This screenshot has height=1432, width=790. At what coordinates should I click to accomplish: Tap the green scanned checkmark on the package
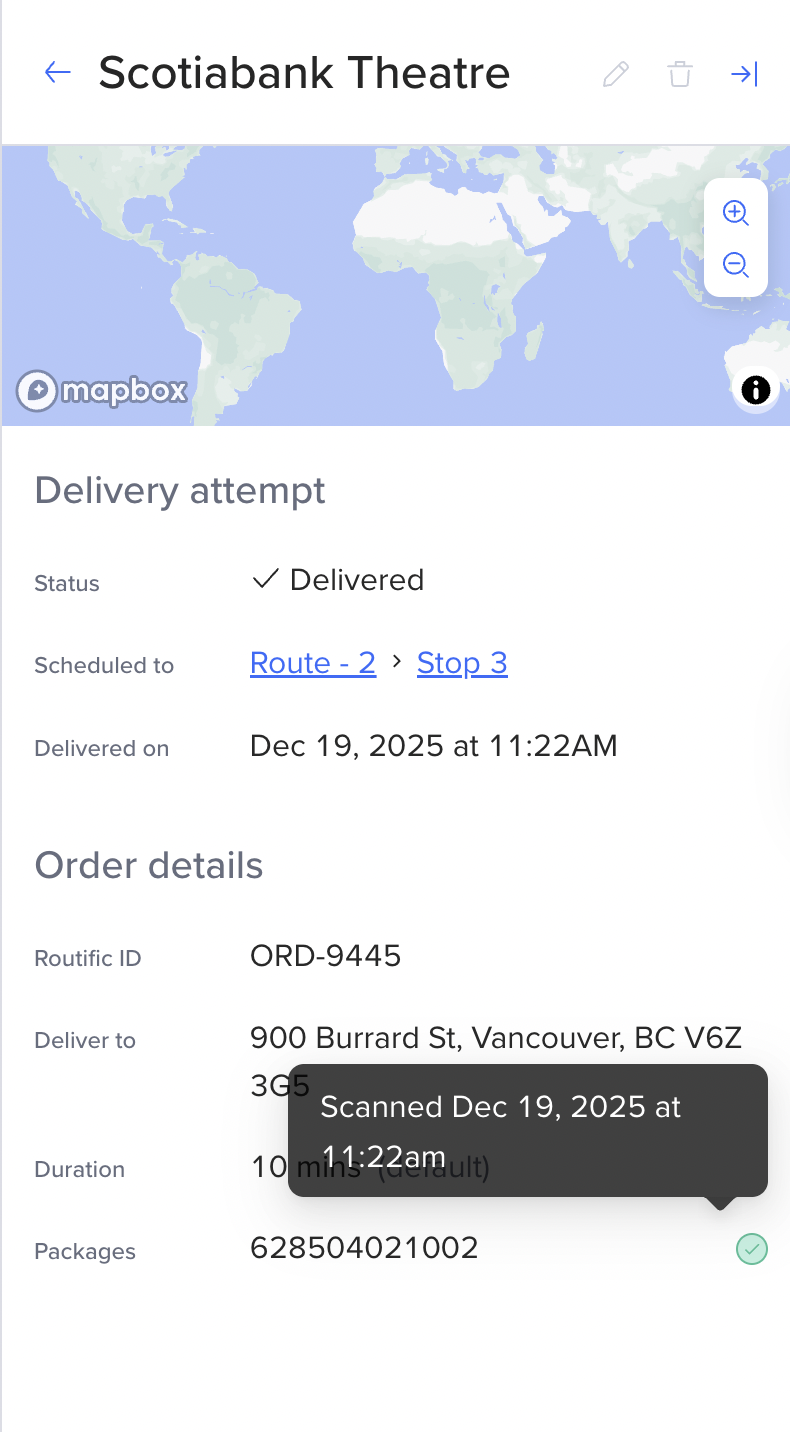tap(751, 1248)
